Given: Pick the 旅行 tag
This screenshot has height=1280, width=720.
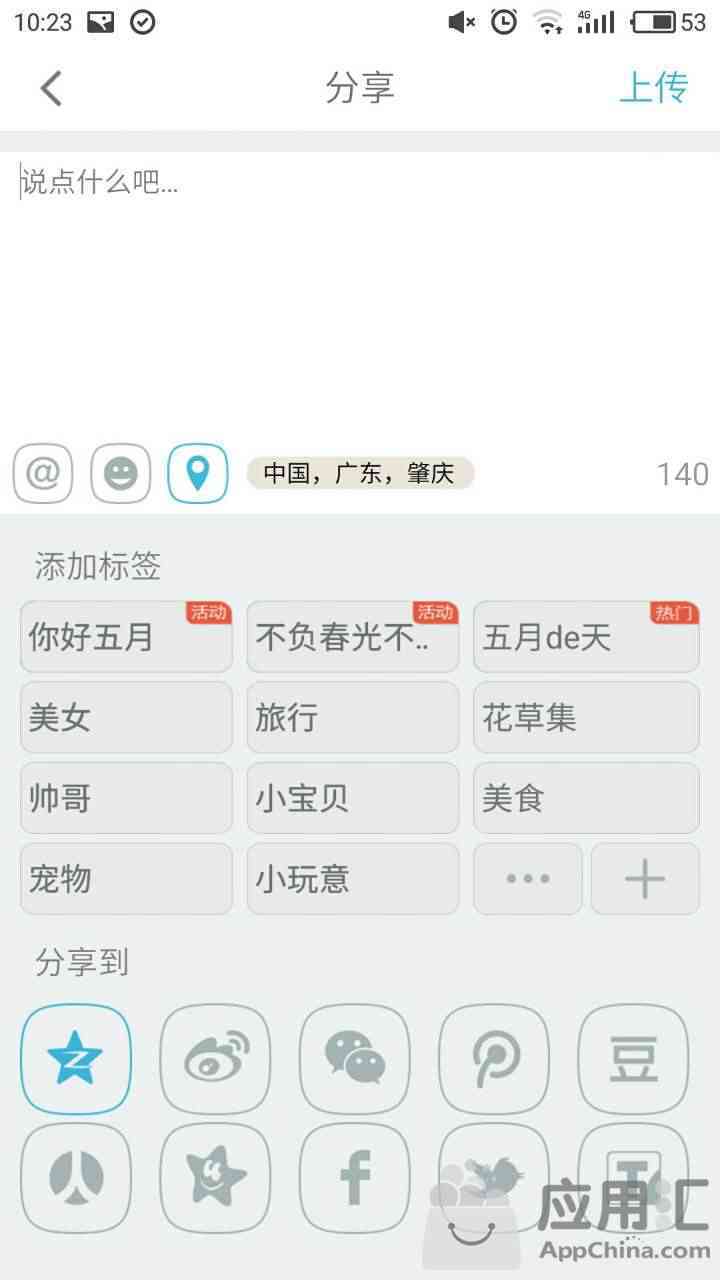Looking at the screenshot, I should click(353, 717).
